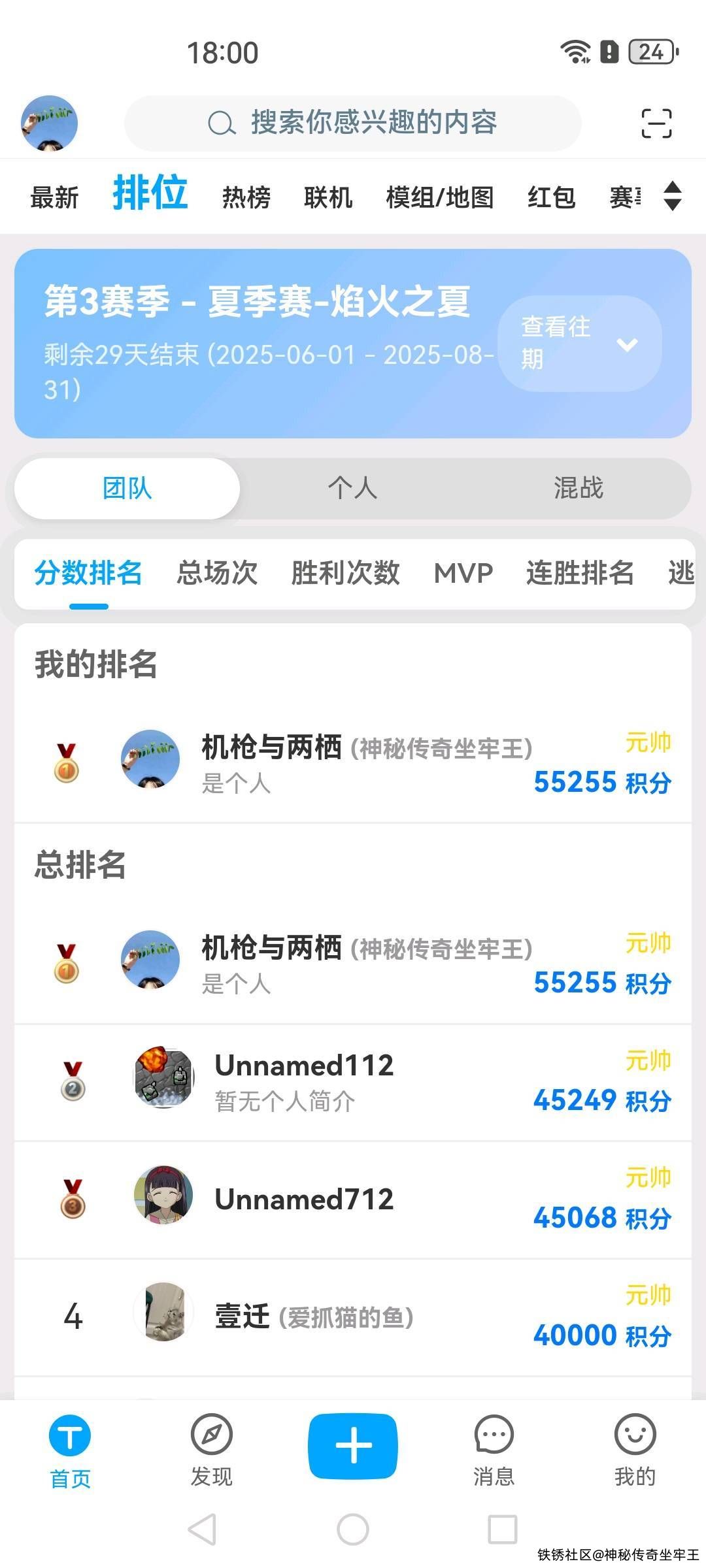The image size is (706, 1568).
Task: Open the 壹迁 player row
Action: (x=353, y=1316)
